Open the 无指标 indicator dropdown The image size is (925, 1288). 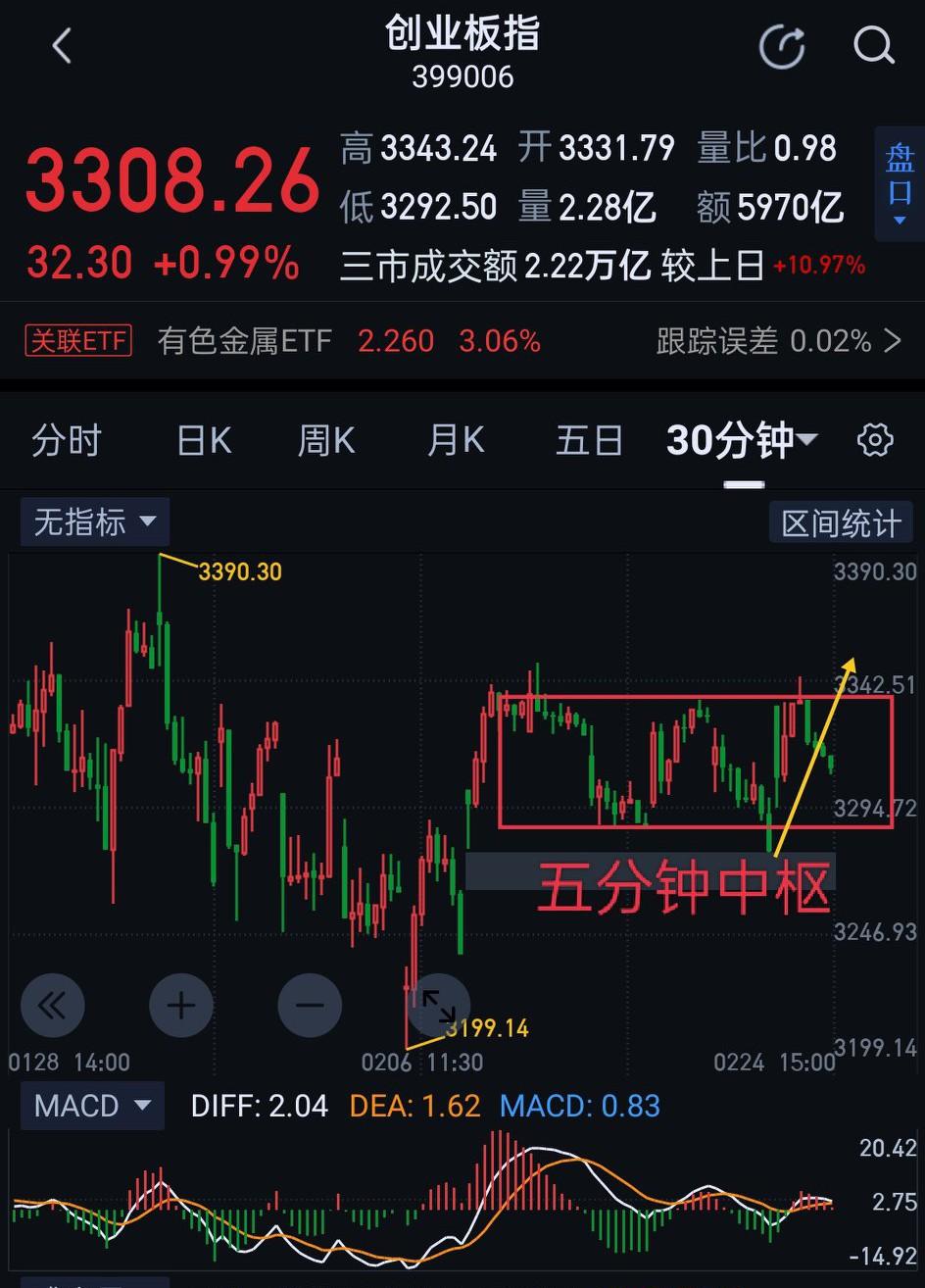tap(94, 521)
